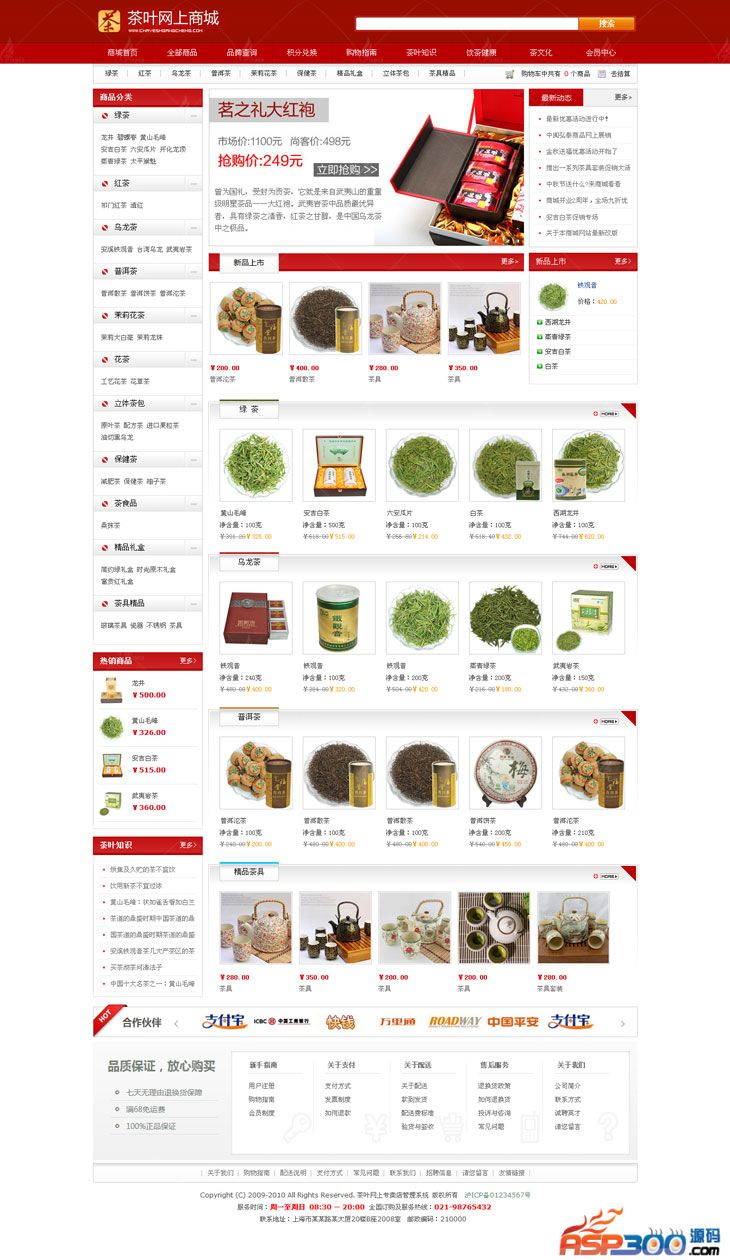The height and width of the screenshot is (1260, 730).
Task: Tap the orange 搜索 search button
Action: click(607, 23)
